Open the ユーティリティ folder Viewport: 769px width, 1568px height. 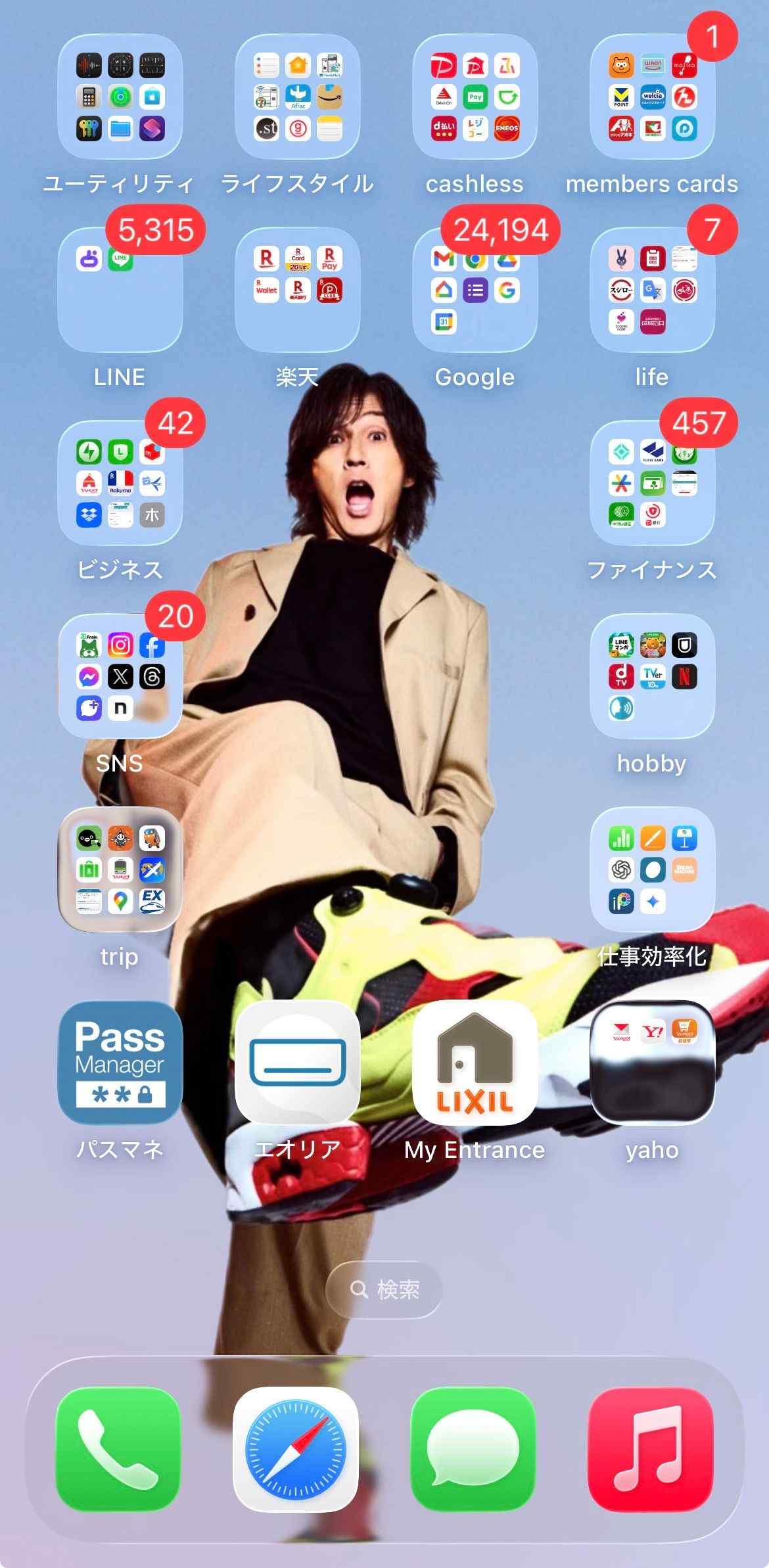120,97
